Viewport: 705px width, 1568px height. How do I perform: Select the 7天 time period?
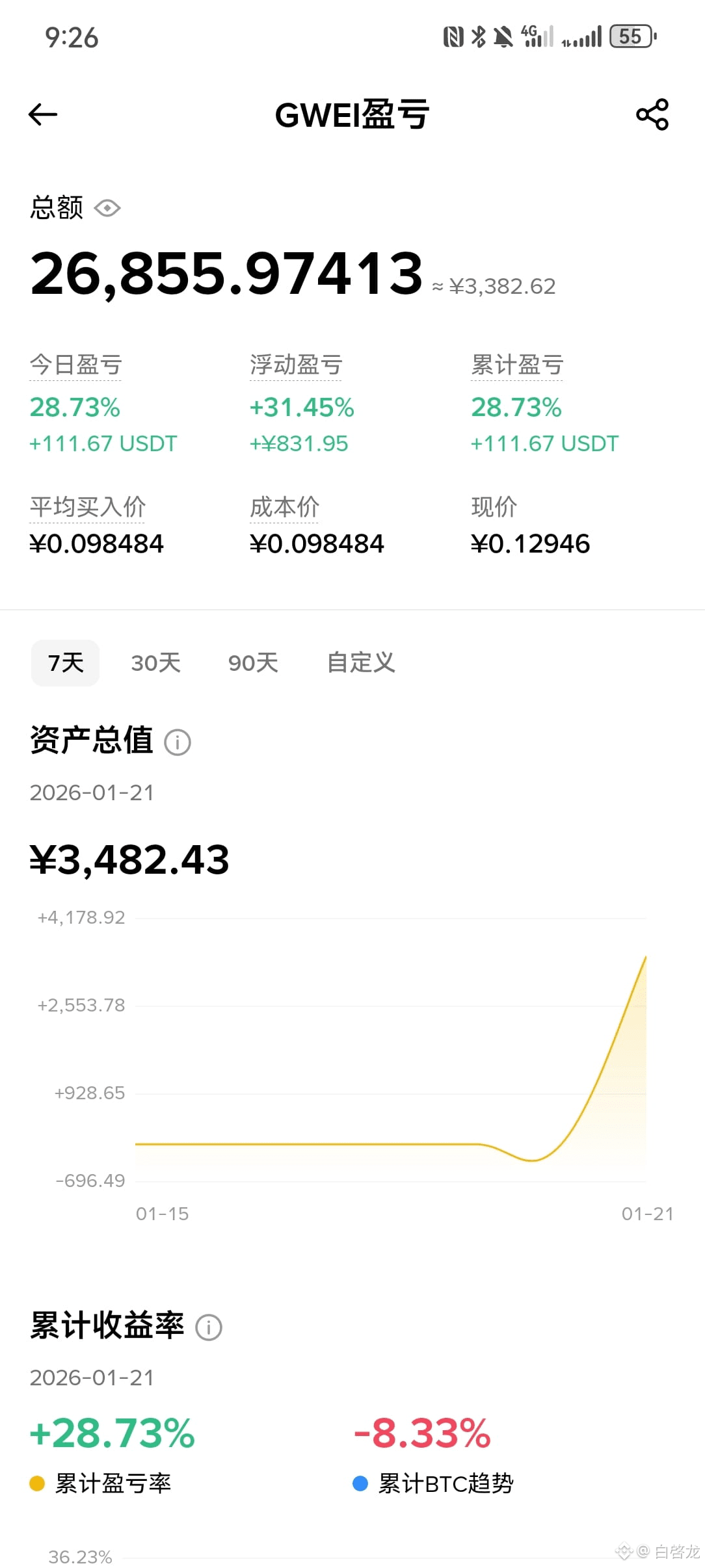(65, 663)
